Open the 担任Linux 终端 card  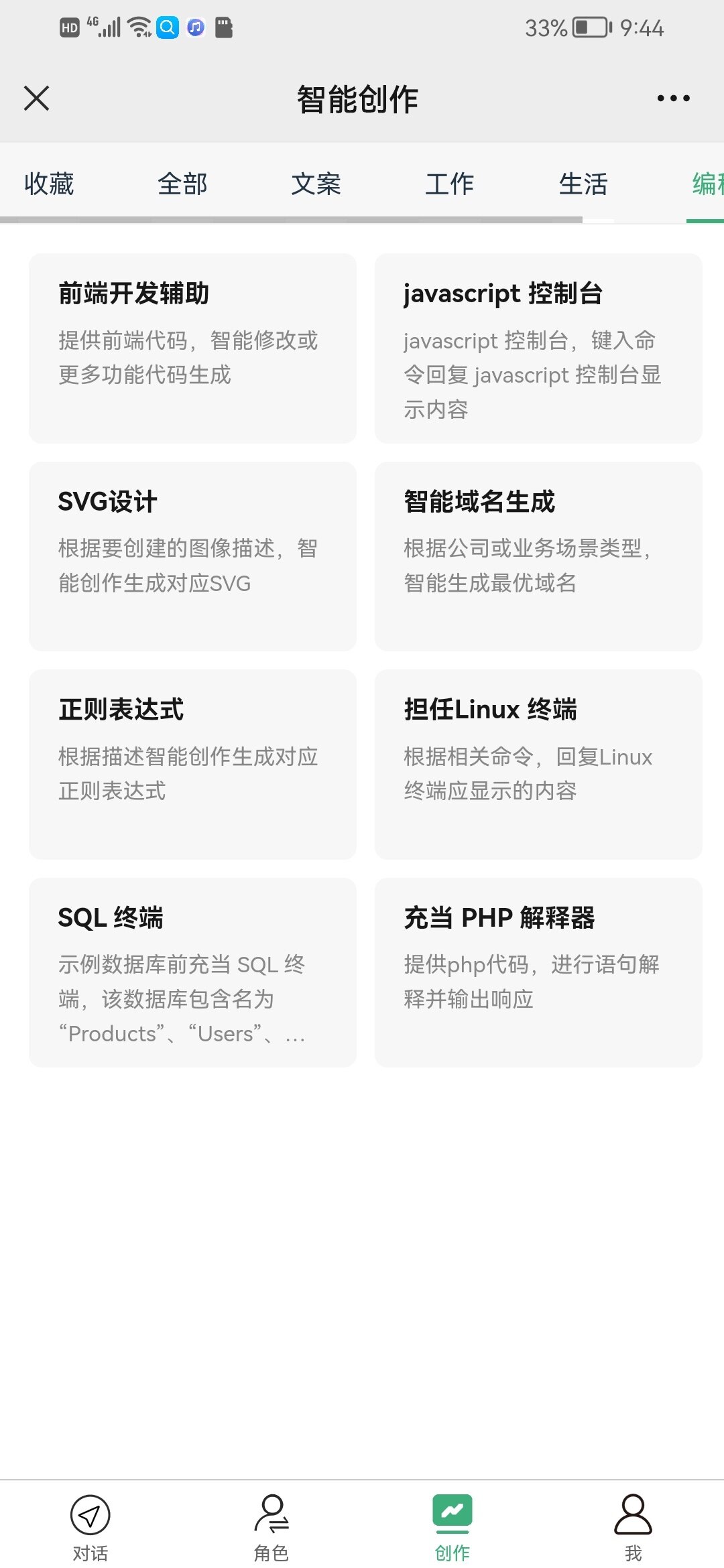tap(538, 764)
